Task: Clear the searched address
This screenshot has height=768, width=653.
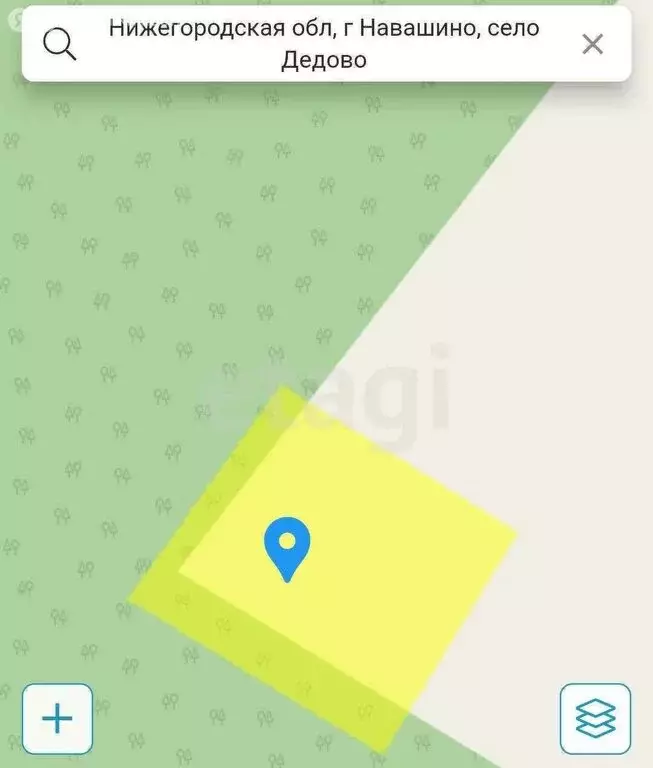Action: (592, 44)
